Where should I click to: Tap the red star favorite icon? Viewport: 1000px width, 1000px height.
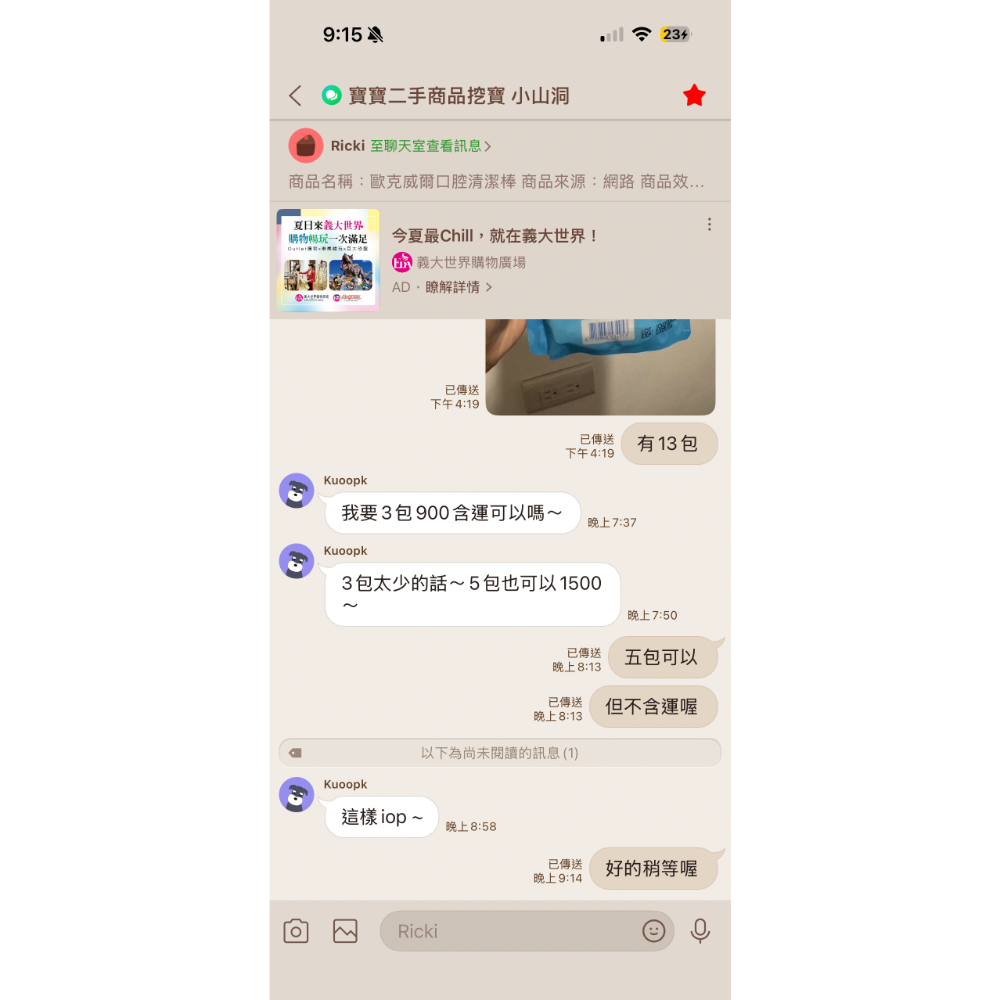[694, 96]
